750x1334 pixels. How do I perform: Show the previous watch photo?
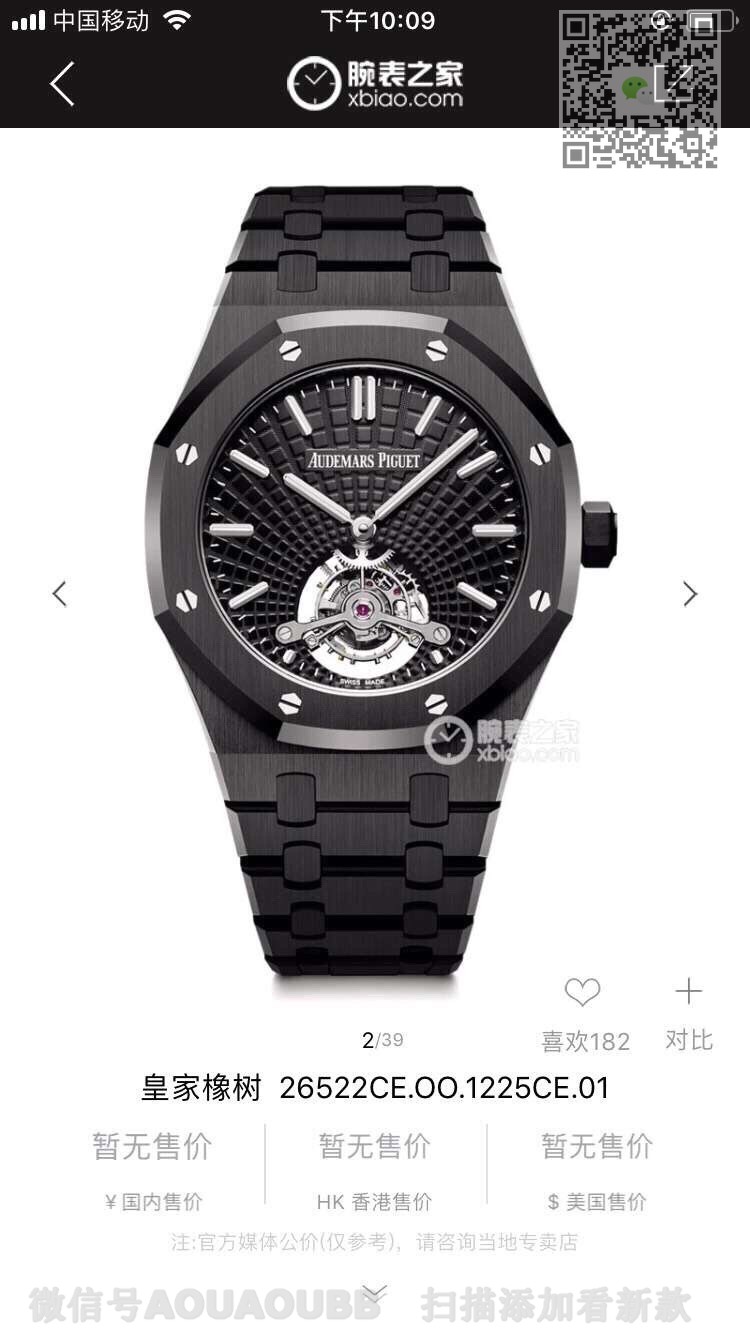pyautogui.click(x=59, y=594)
